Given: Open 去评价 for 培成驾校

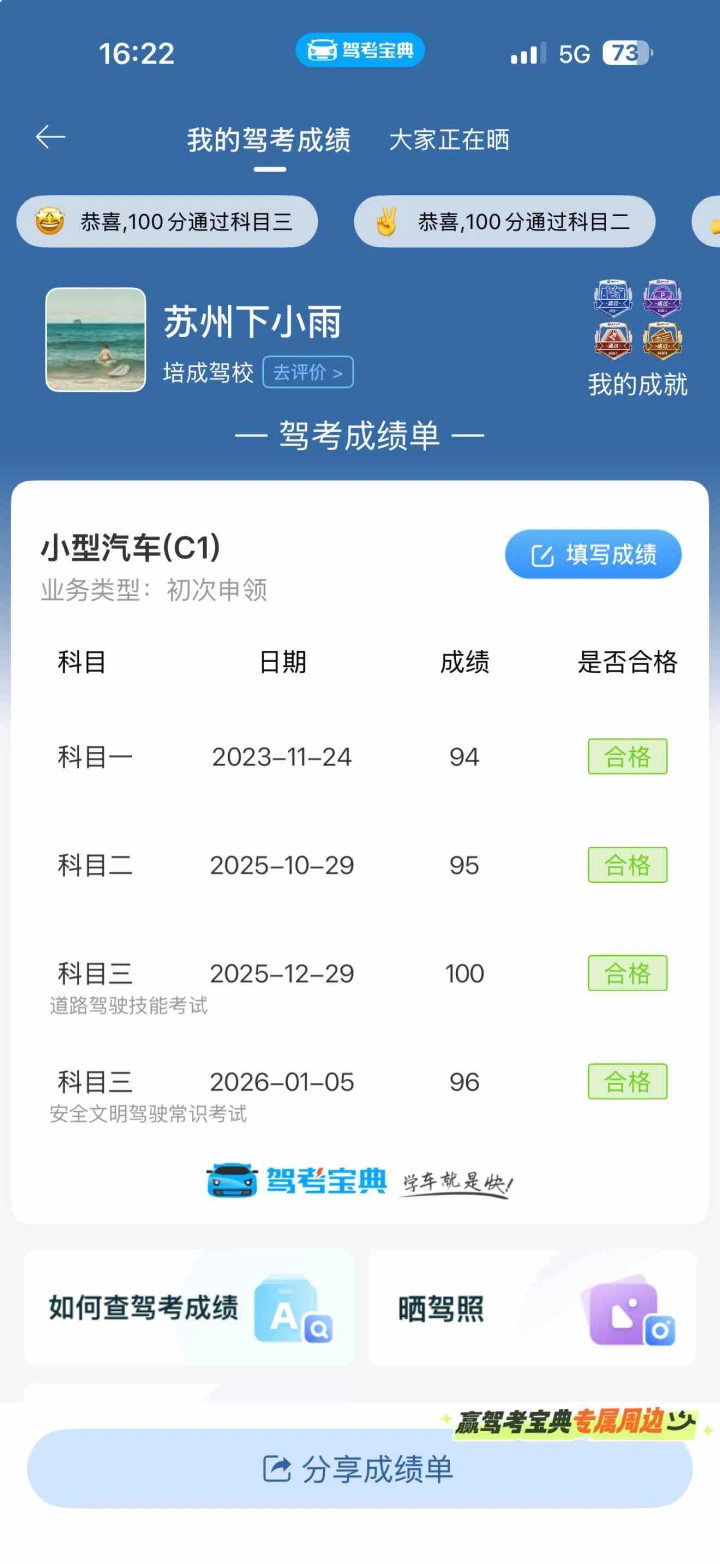Looking at the screenshot, I should 308,373.
